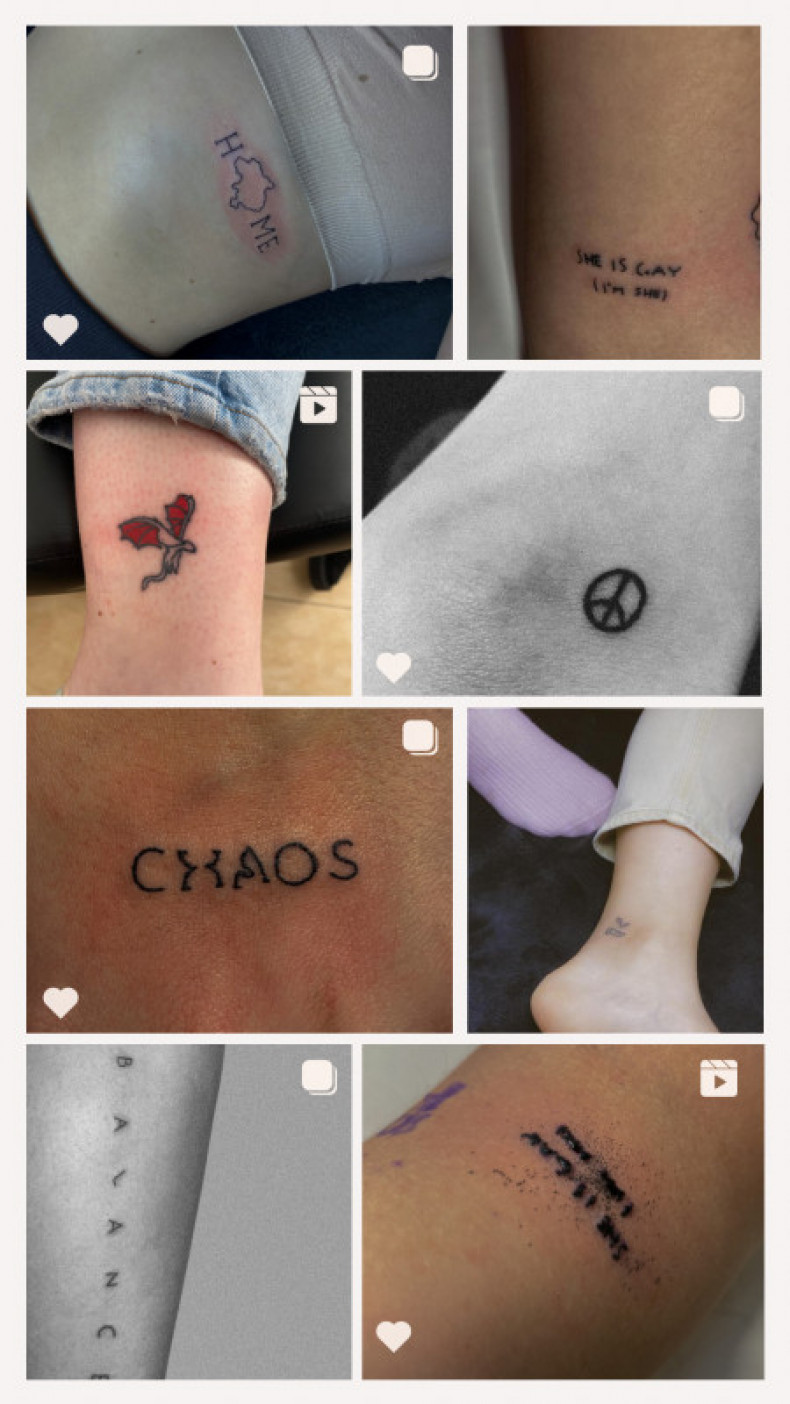790x1404 pixels.
Task: Open the 'She is gay' tattoo post
Action: (x=614, y=192)
